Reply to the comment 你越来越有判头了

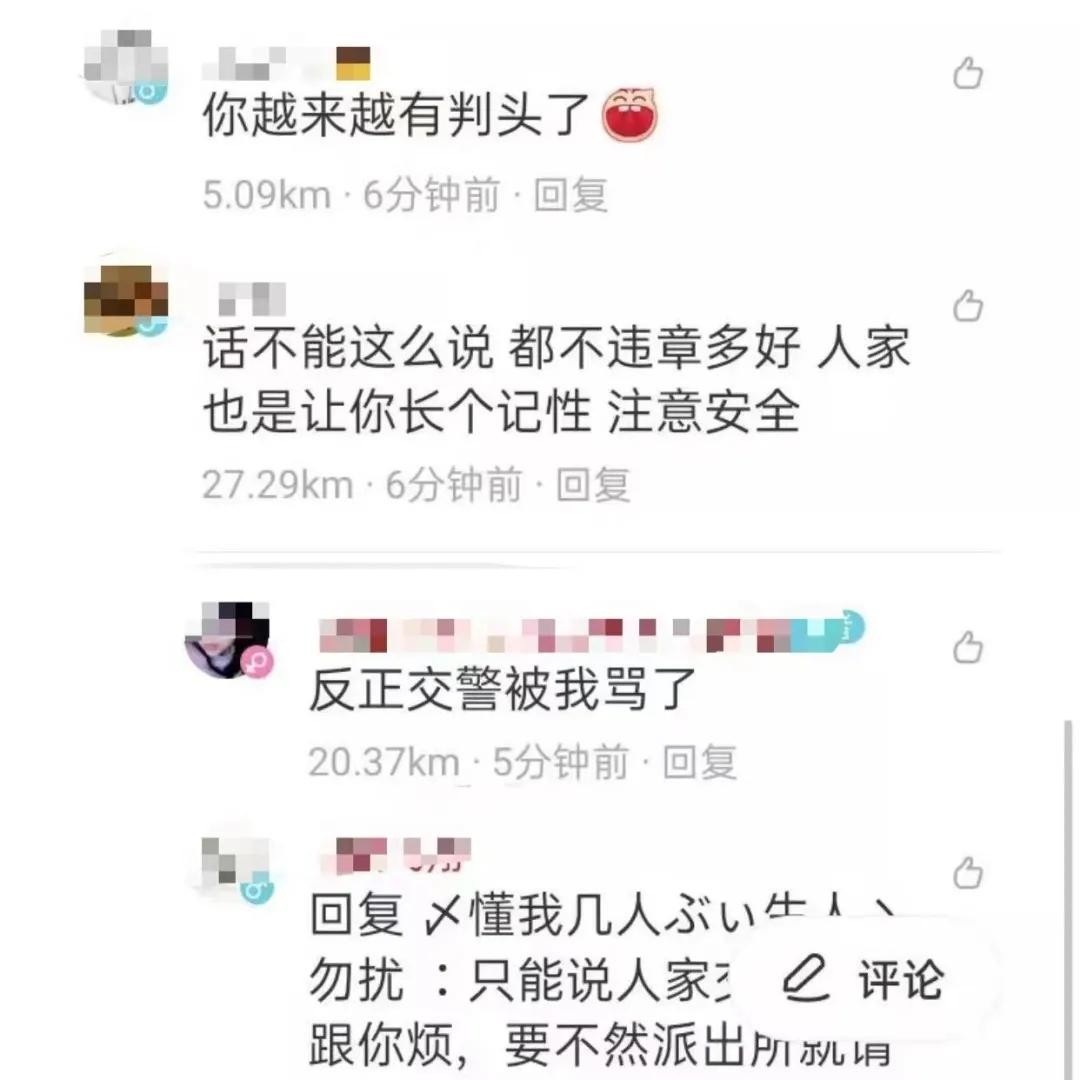coord(570,195)
